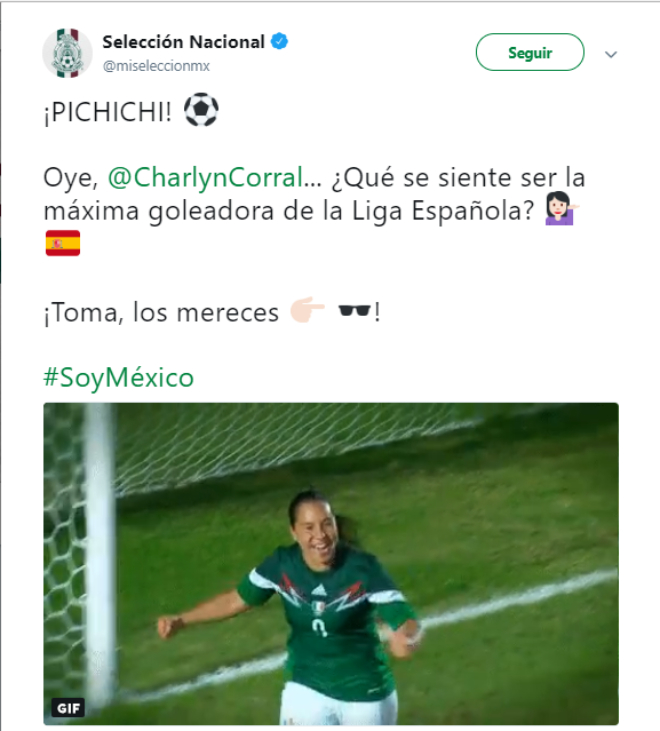The image size is (660, 731).
Task: Play the GIF in the tweet
Action: pyautogui.click(x=330, y=563)
